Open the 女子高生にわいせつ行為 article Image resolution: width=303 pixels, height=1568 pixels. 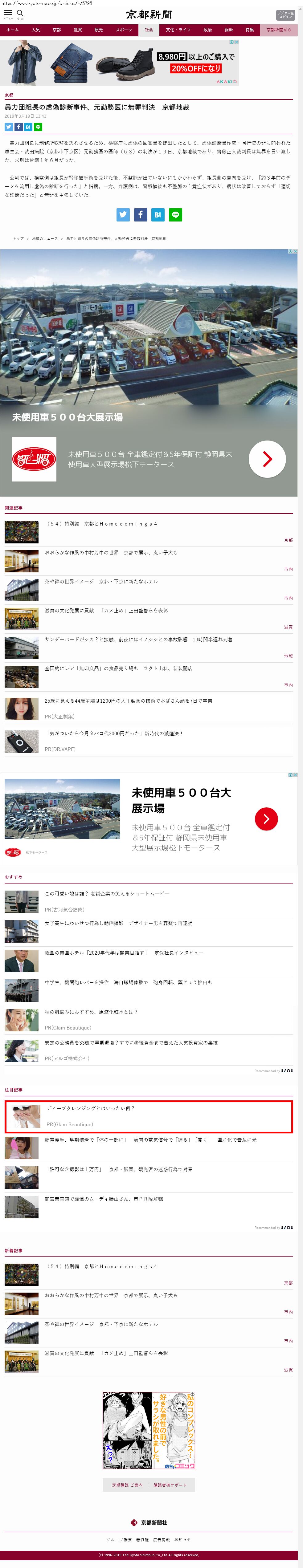click(x=118, y=923)
